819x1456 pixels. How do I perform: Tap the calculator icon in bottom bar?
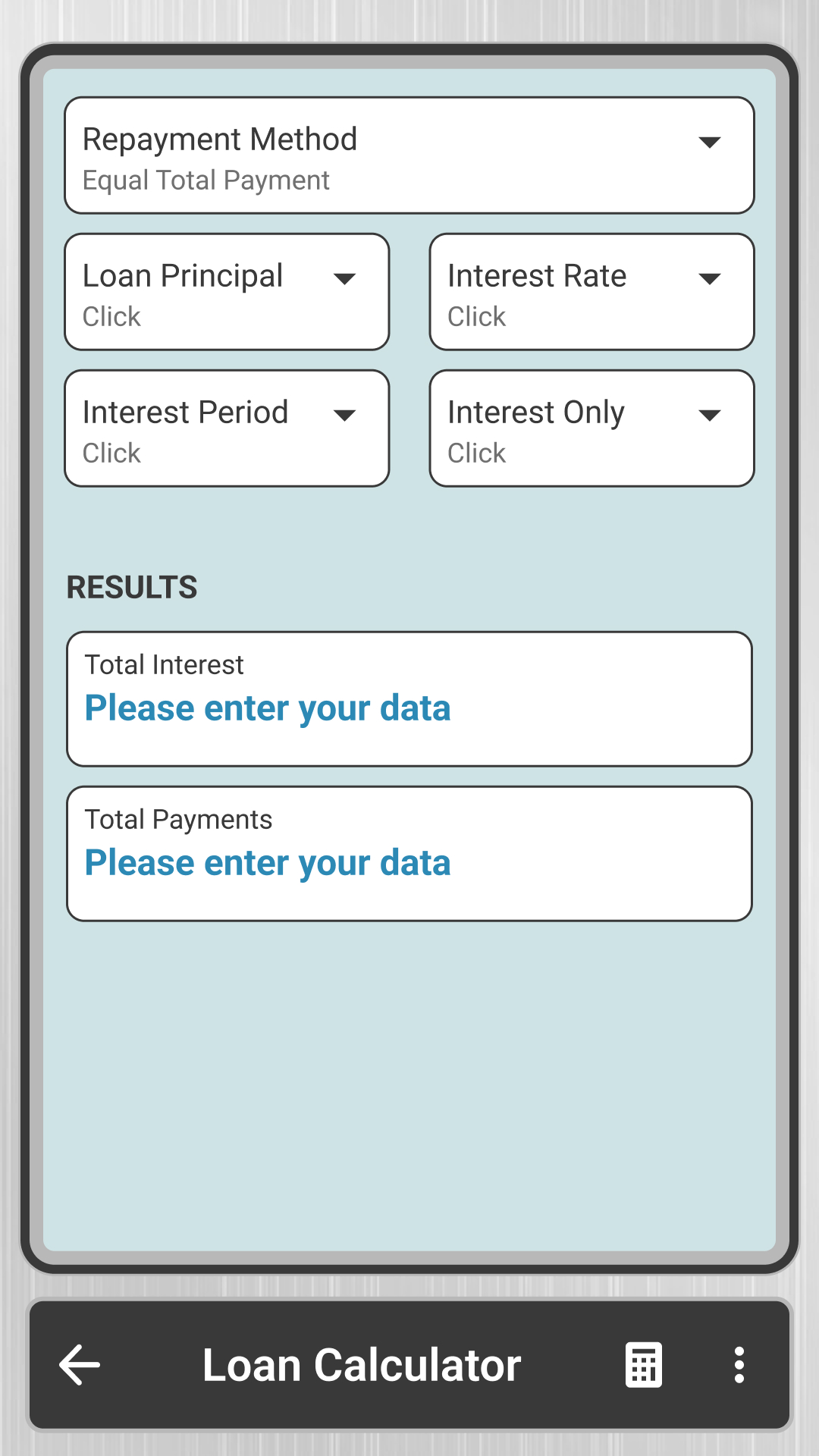click(x=642, y=1365)
